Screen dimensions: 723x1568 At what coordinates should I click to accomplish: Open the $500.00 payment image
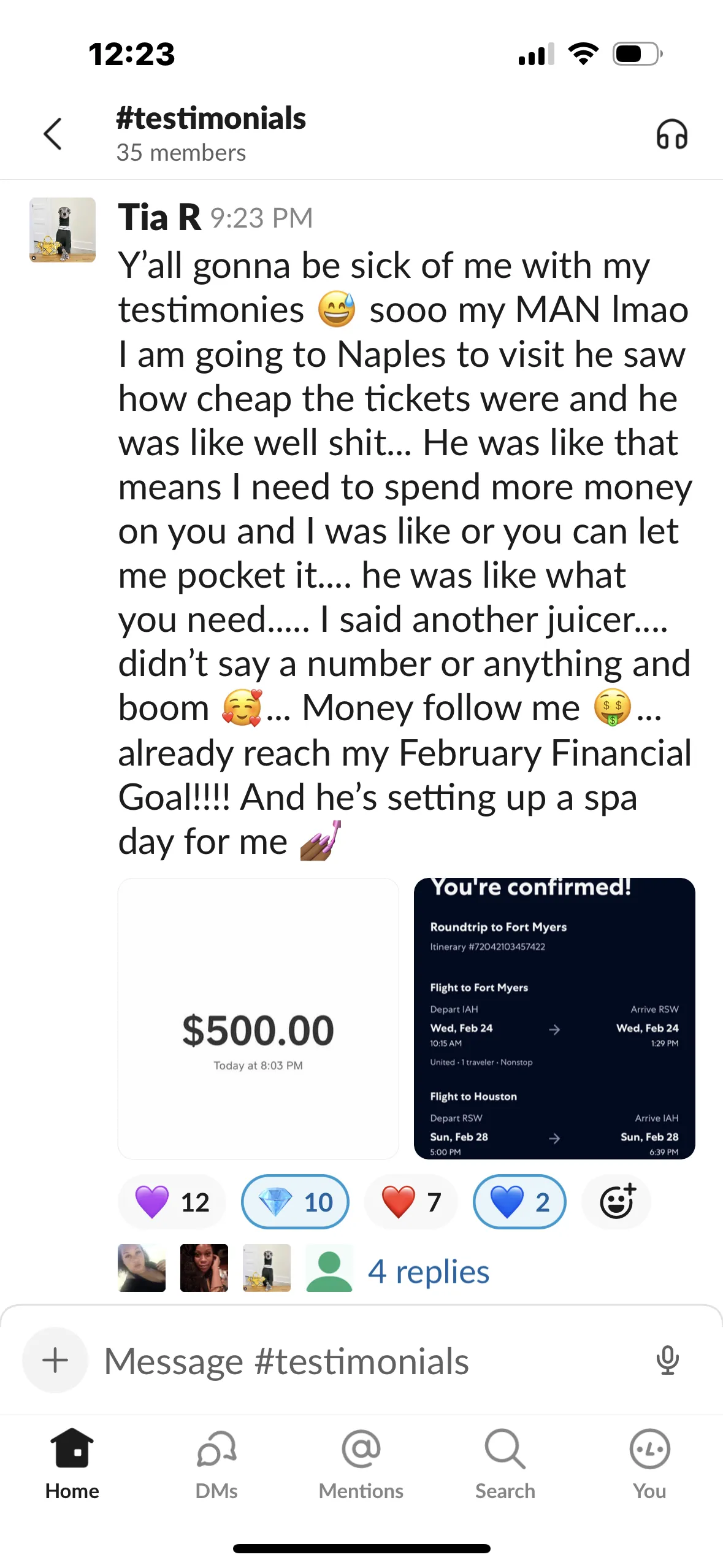click(258, 1018)
